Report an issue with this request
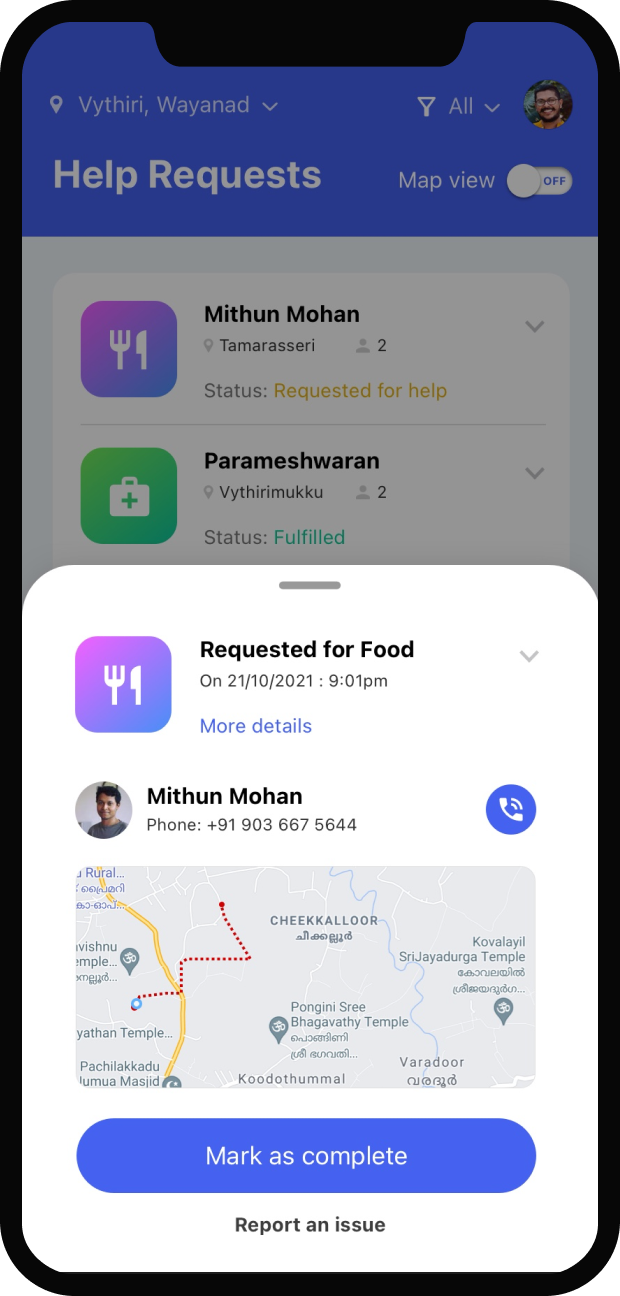This screenshot has height=1296, width=620. pos(310,1225)
